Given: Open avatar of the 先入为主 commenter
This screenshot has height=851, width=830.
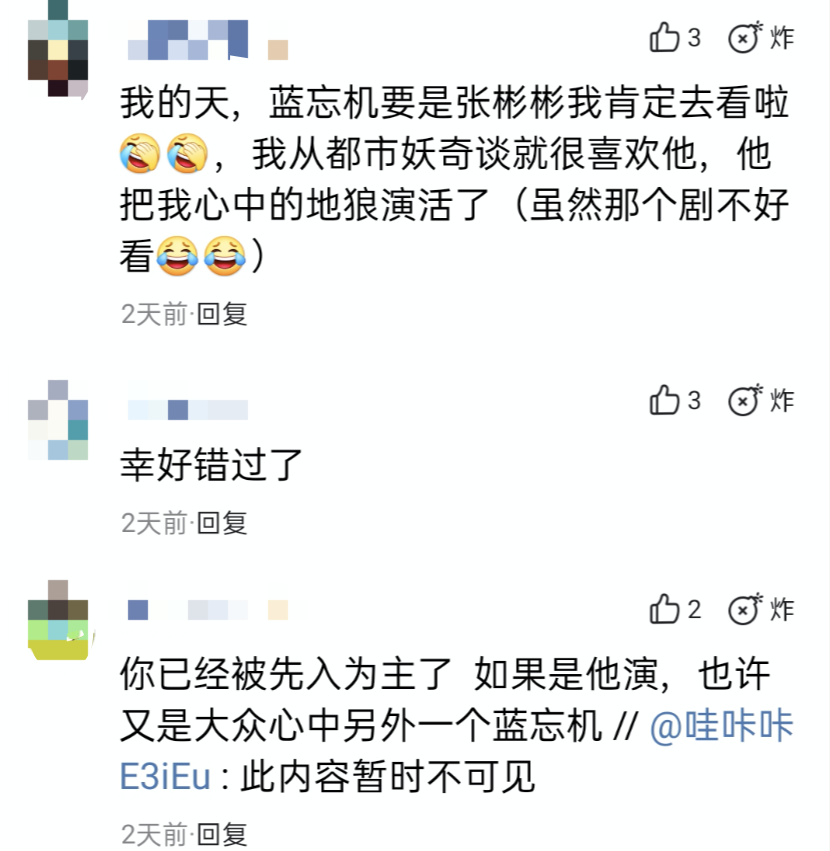Looking at the screenshot, I should [58, 620].
